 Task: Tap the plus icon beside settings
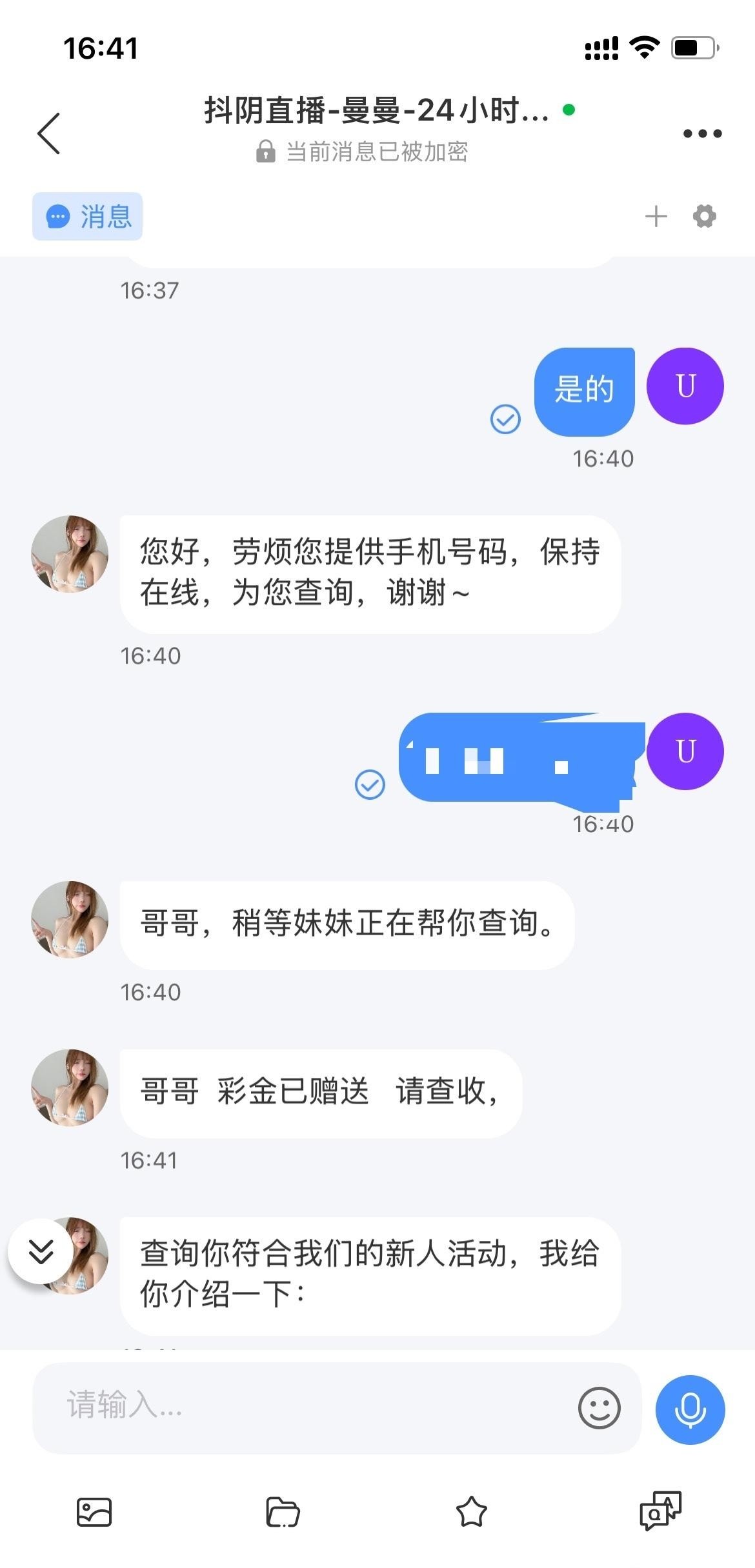pos(656,216)
